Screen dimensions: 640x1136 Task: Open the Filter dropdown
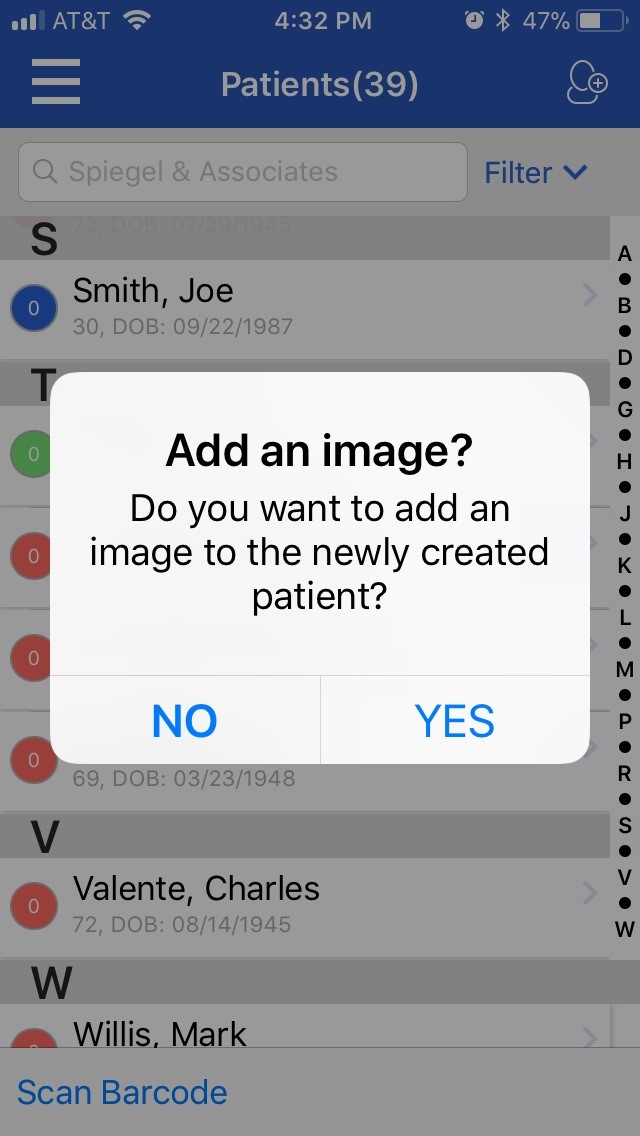coord(535,172)
